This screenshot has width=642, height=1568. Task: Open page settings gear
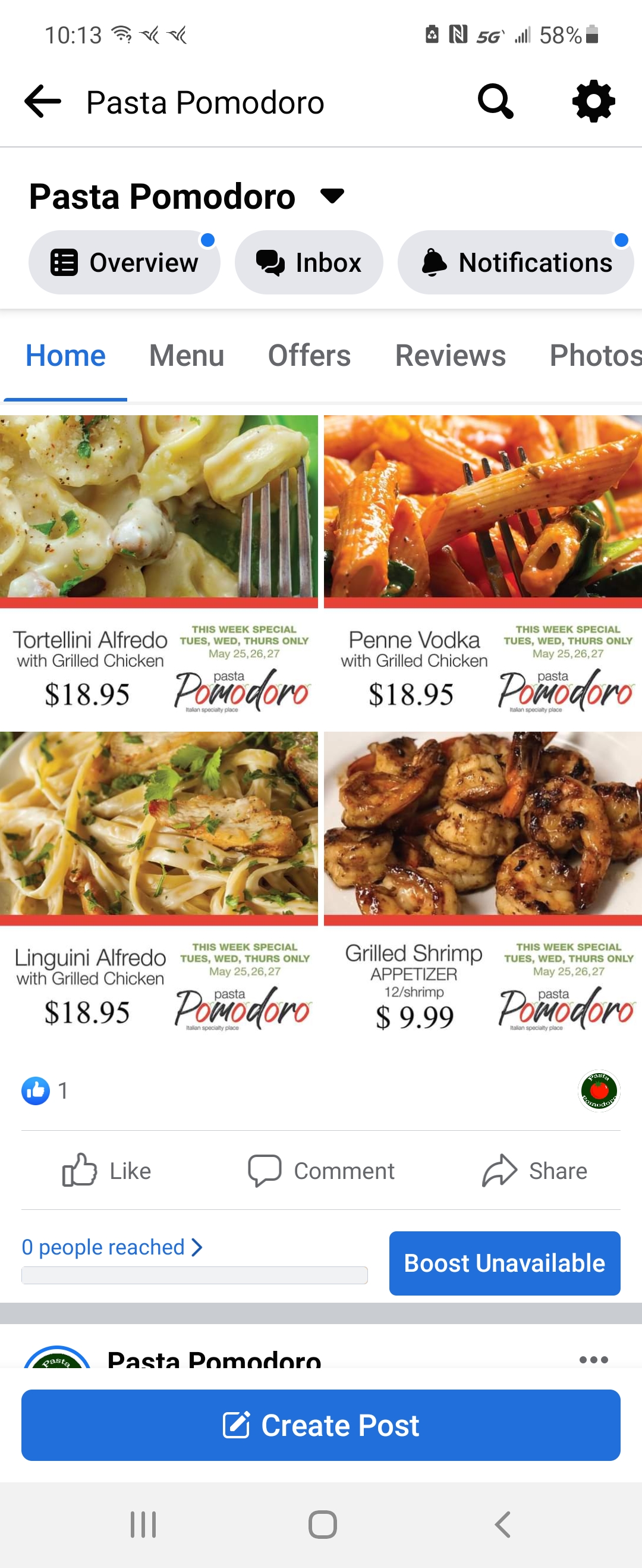(x=593, y=101)
